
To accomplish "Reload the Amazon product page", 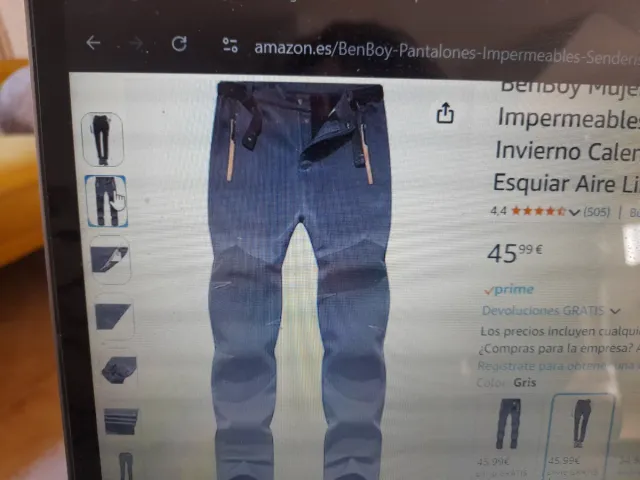I will point(179,44).
